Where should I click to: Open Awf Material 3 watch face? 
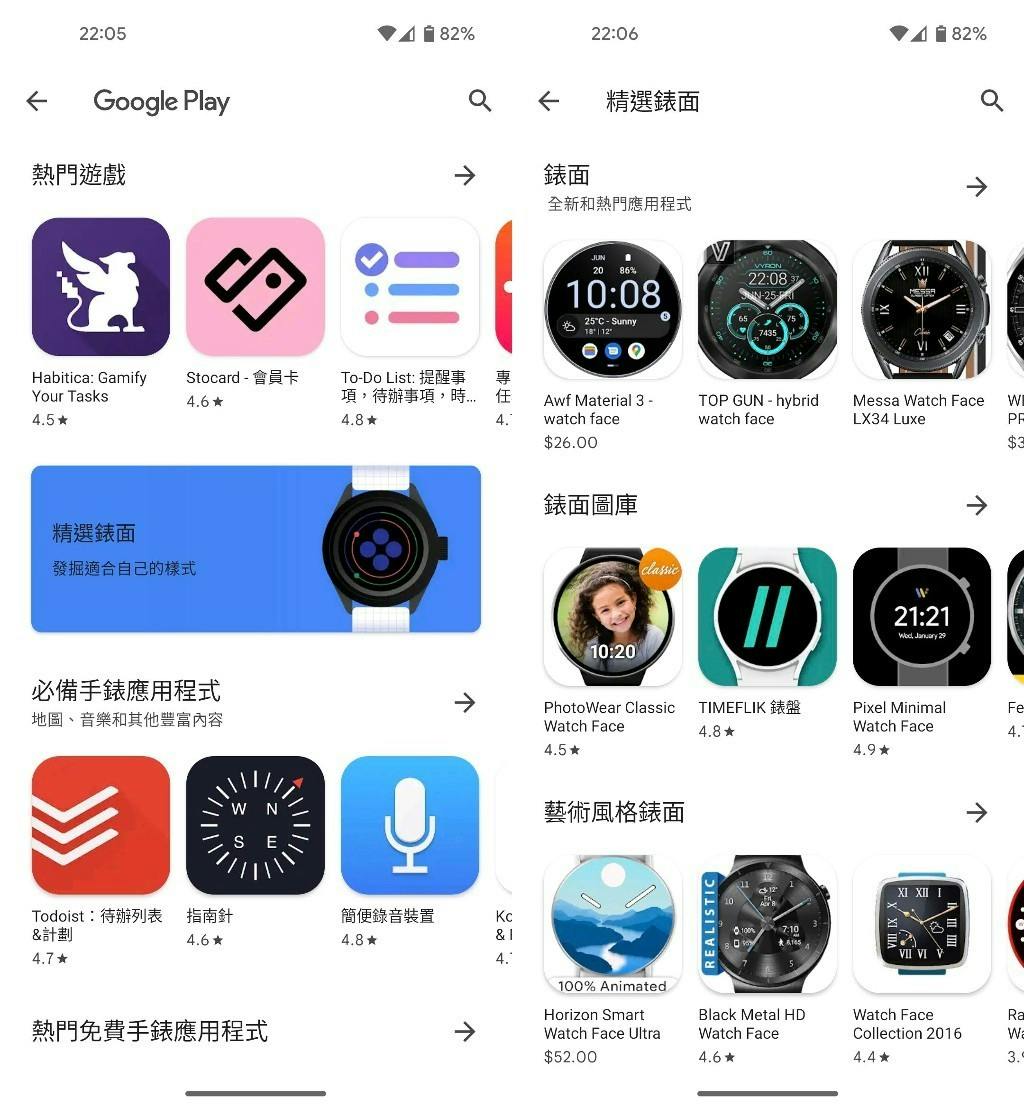point(612,309)
